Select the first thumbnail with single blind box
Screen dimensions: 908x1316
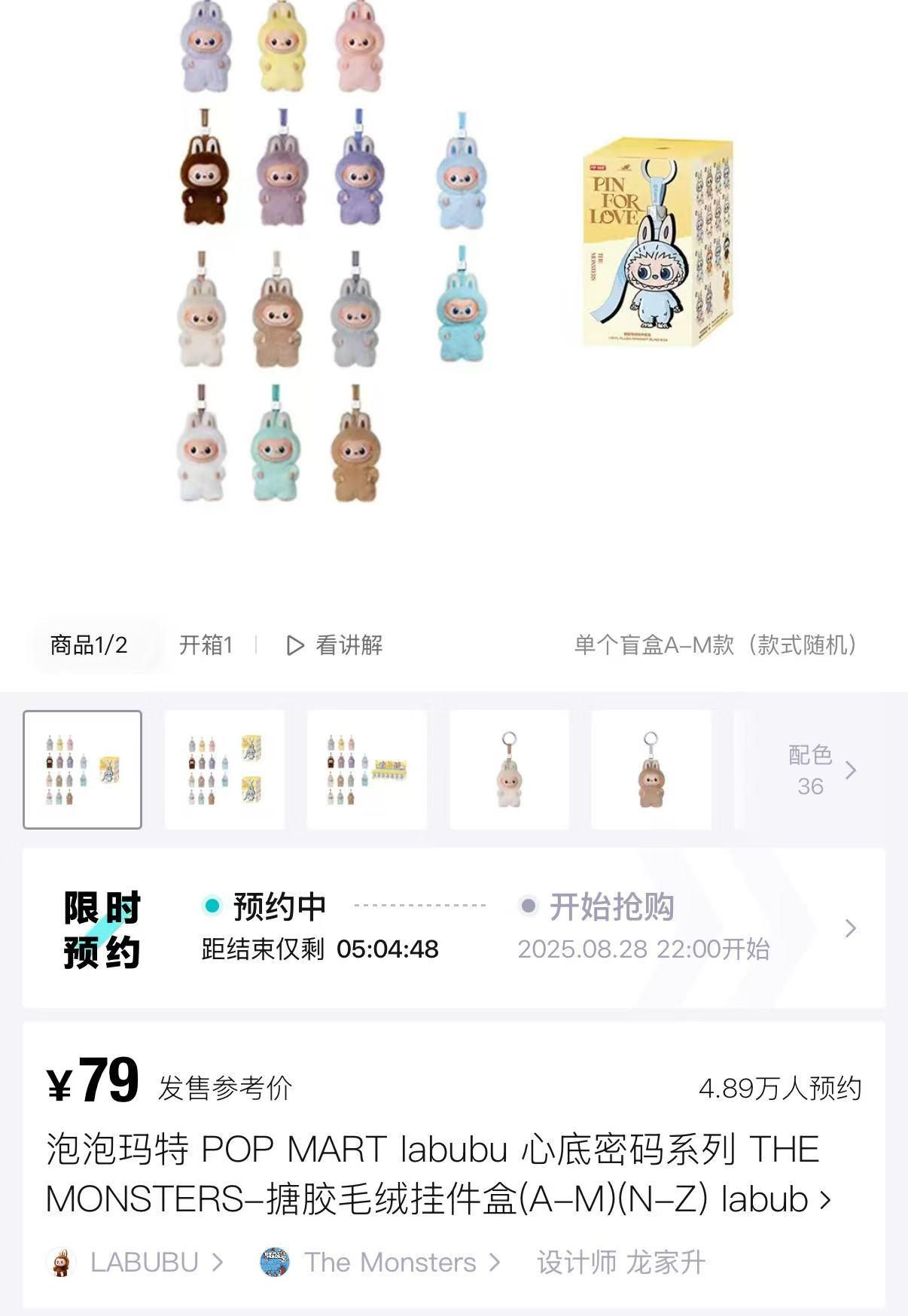click(83, 769)
